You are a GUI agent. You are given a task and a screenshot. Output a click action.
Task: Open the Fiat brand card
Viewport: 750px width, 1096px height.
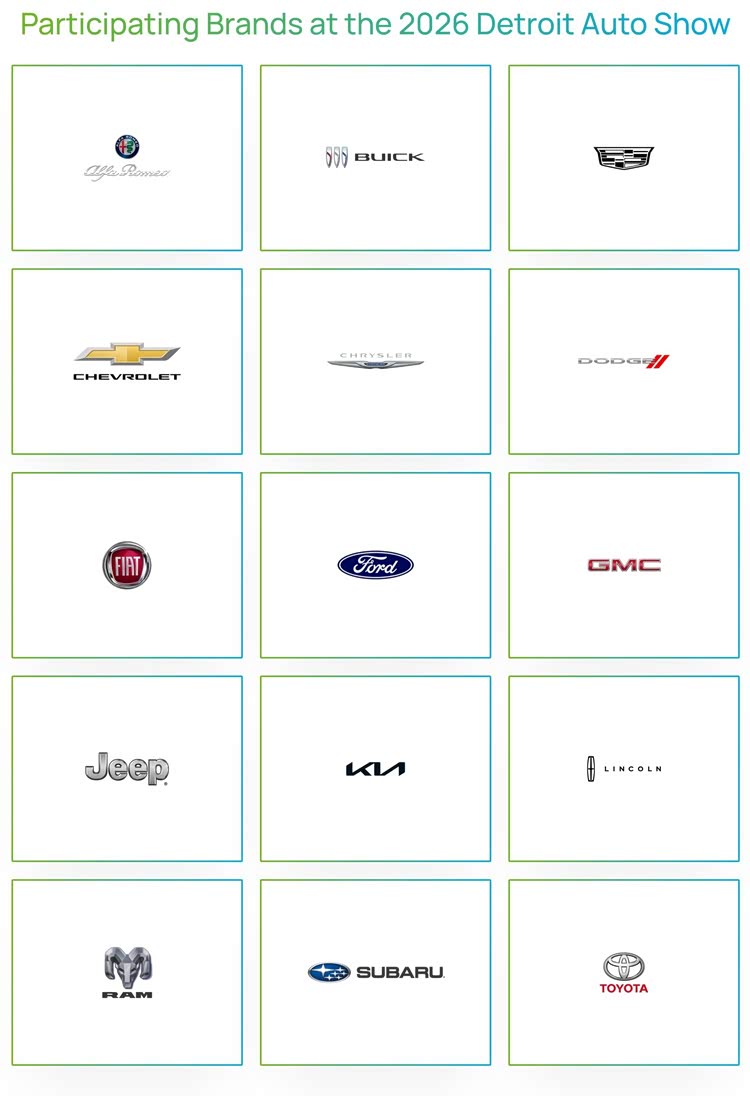[127, 565]
